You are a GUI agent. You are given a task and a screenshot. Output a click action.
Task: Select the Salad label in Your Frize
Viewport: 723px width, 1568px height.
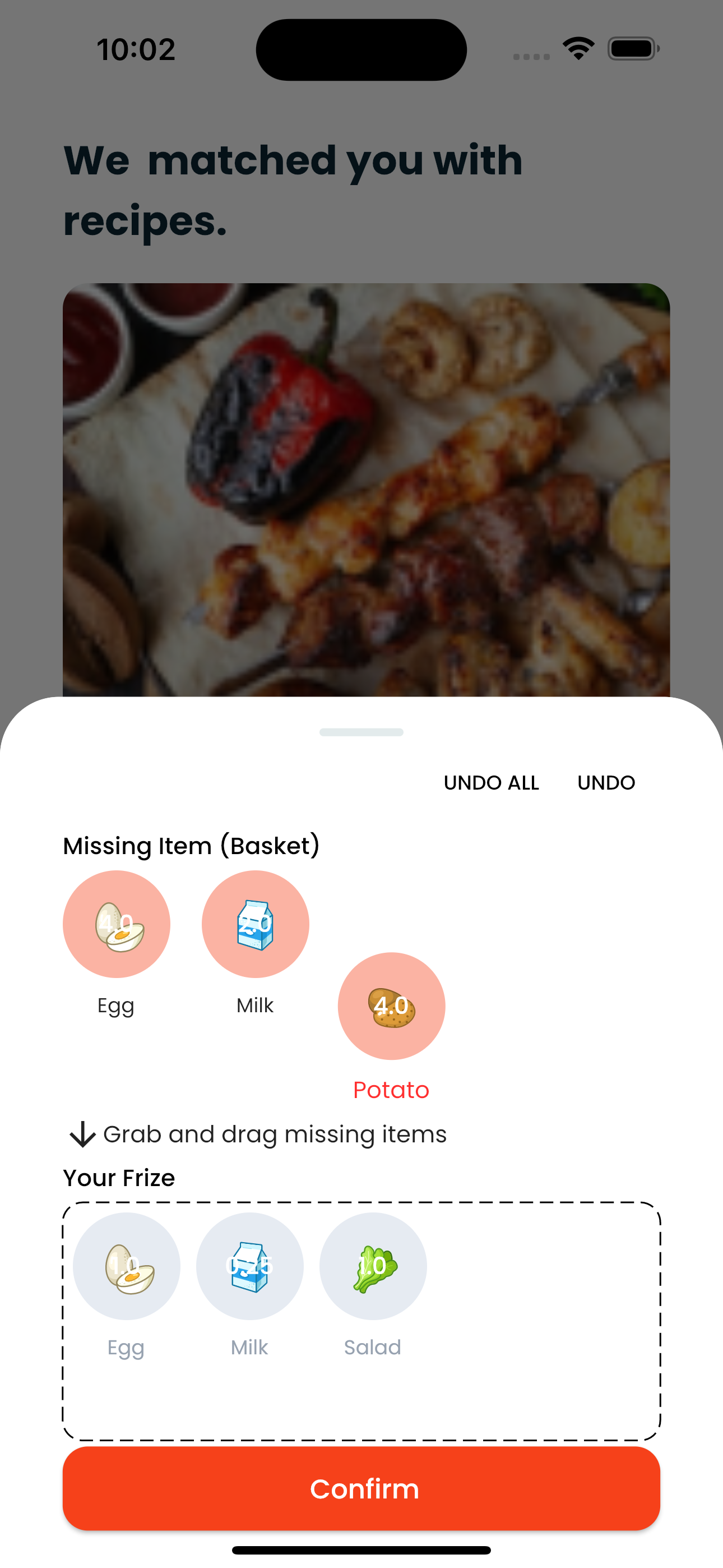(373, 1348)
